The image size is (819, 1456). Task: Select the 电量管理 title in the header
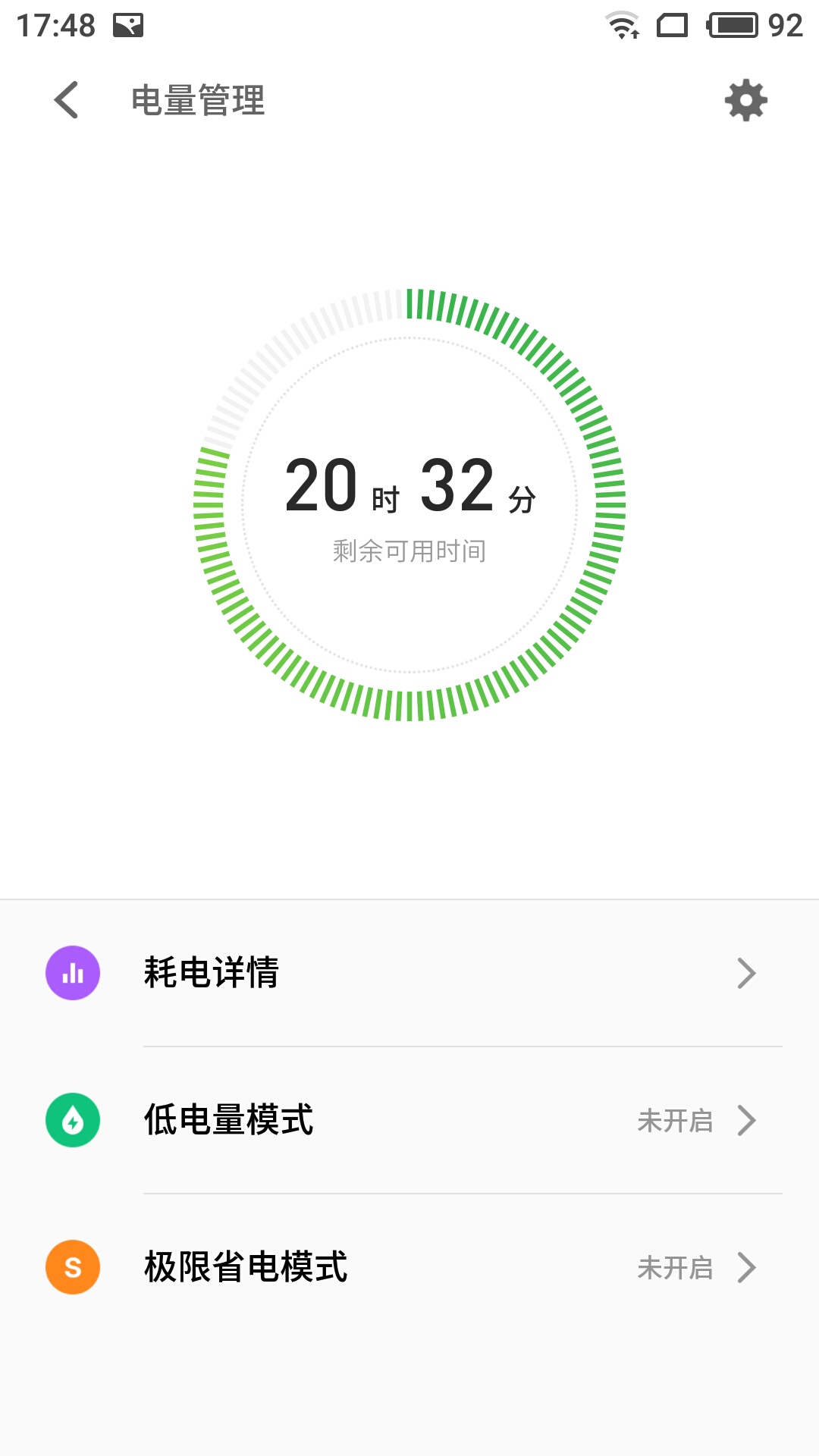[x=198, y=101]
